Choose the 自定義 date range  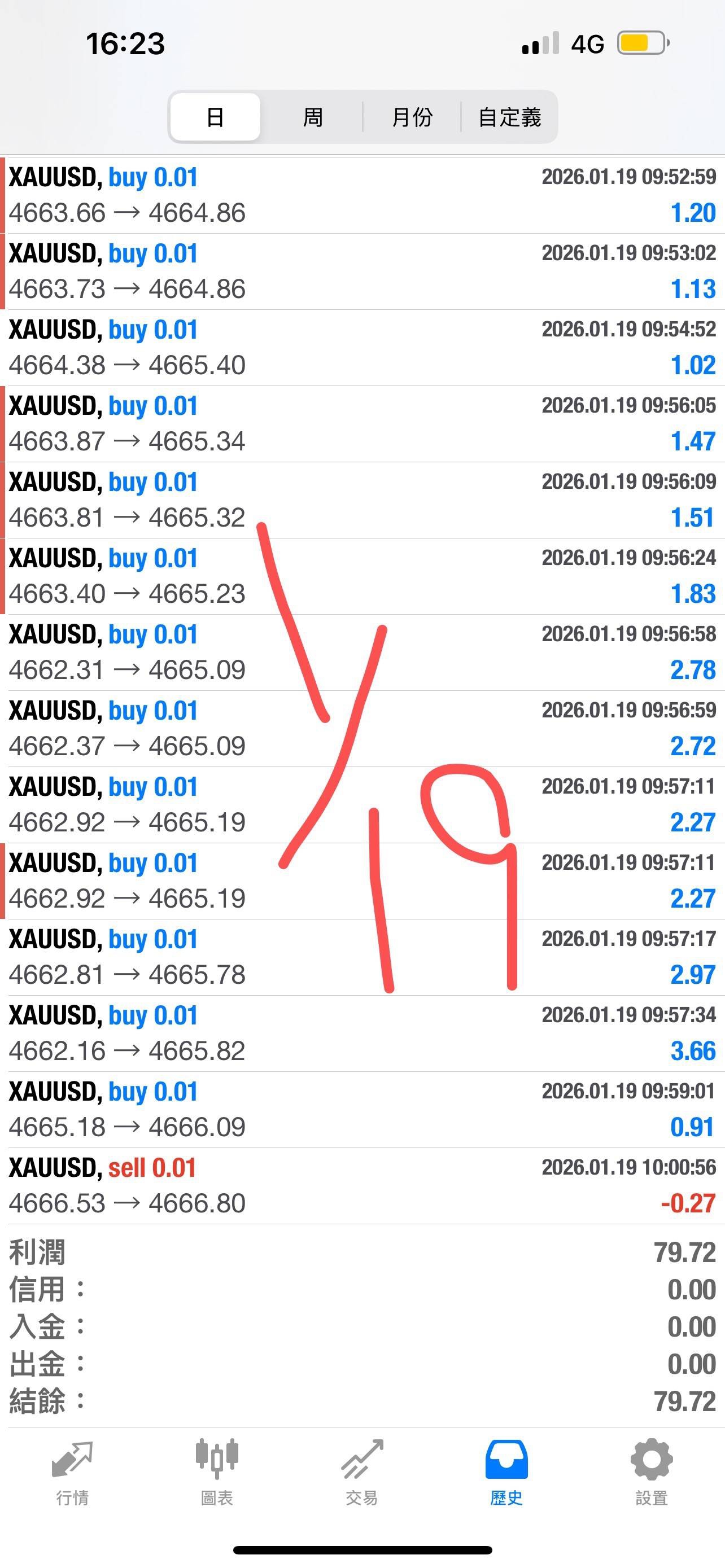click(x=509, y=117)
